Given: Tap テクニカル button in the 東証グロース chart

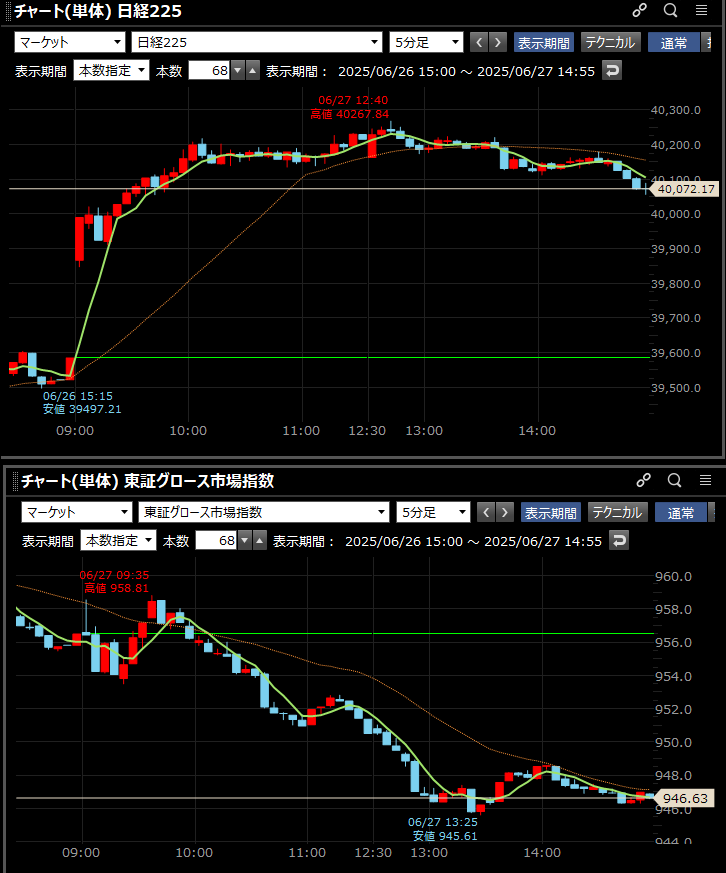Looking at the screenshot, I should click(616, 512).
